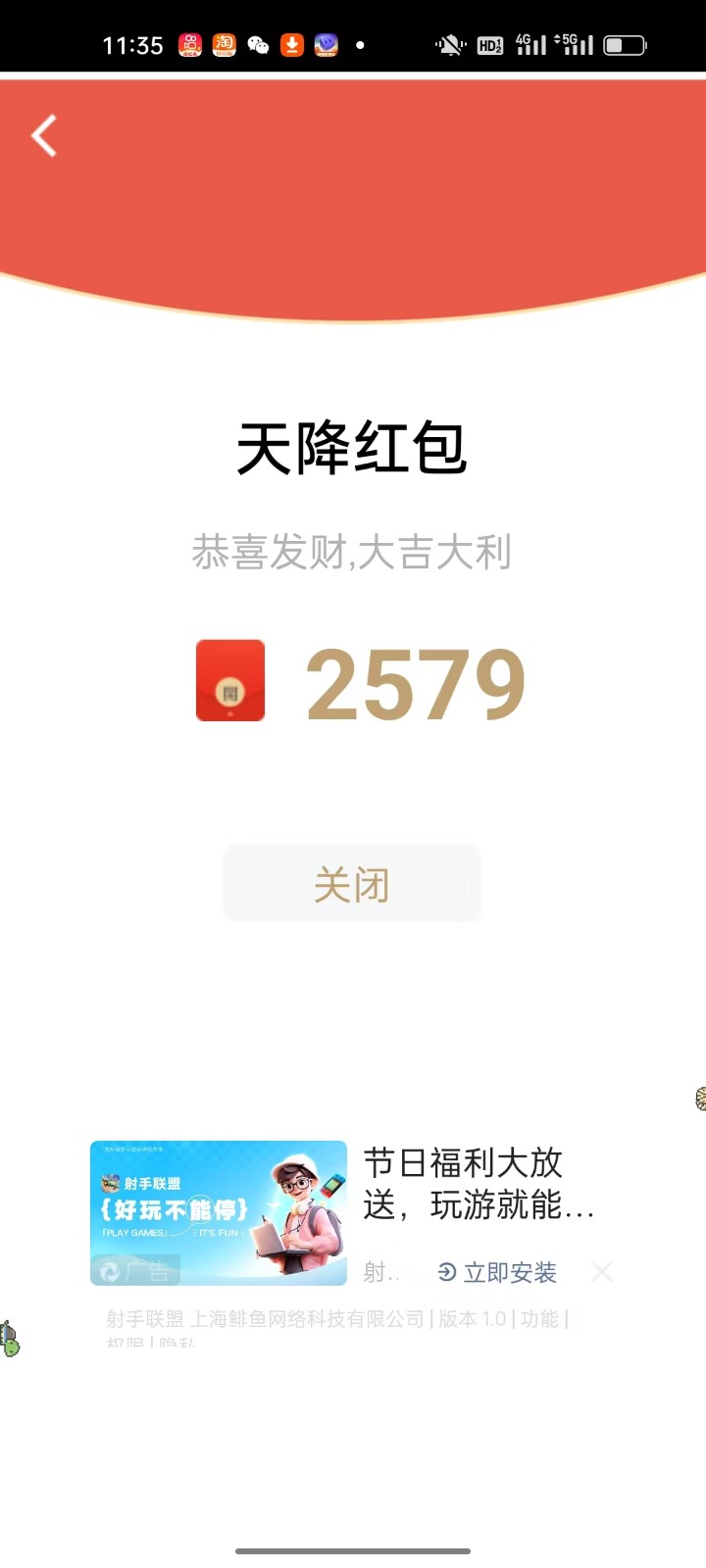706x1568 pixels.
Task: Go back using the top arrow
Action: point(44,135)
